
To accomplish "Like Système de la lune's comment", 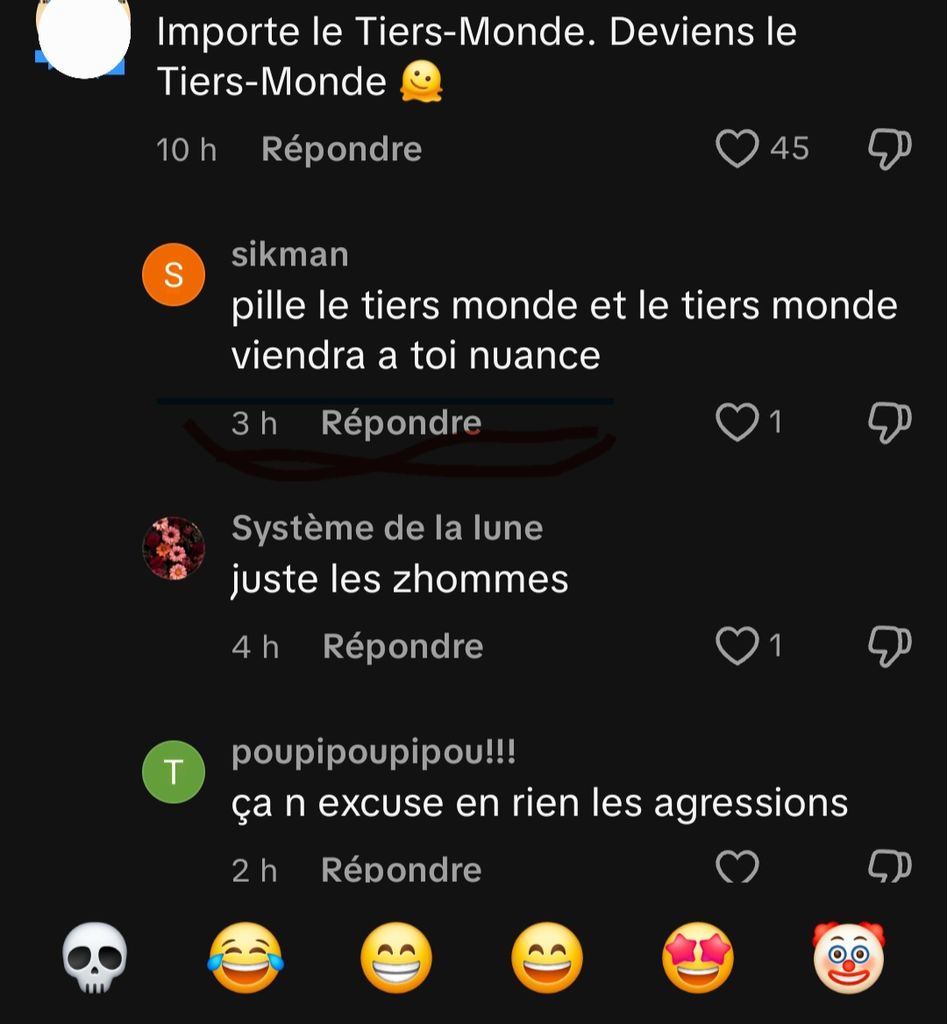I will [x=738, y=647].
